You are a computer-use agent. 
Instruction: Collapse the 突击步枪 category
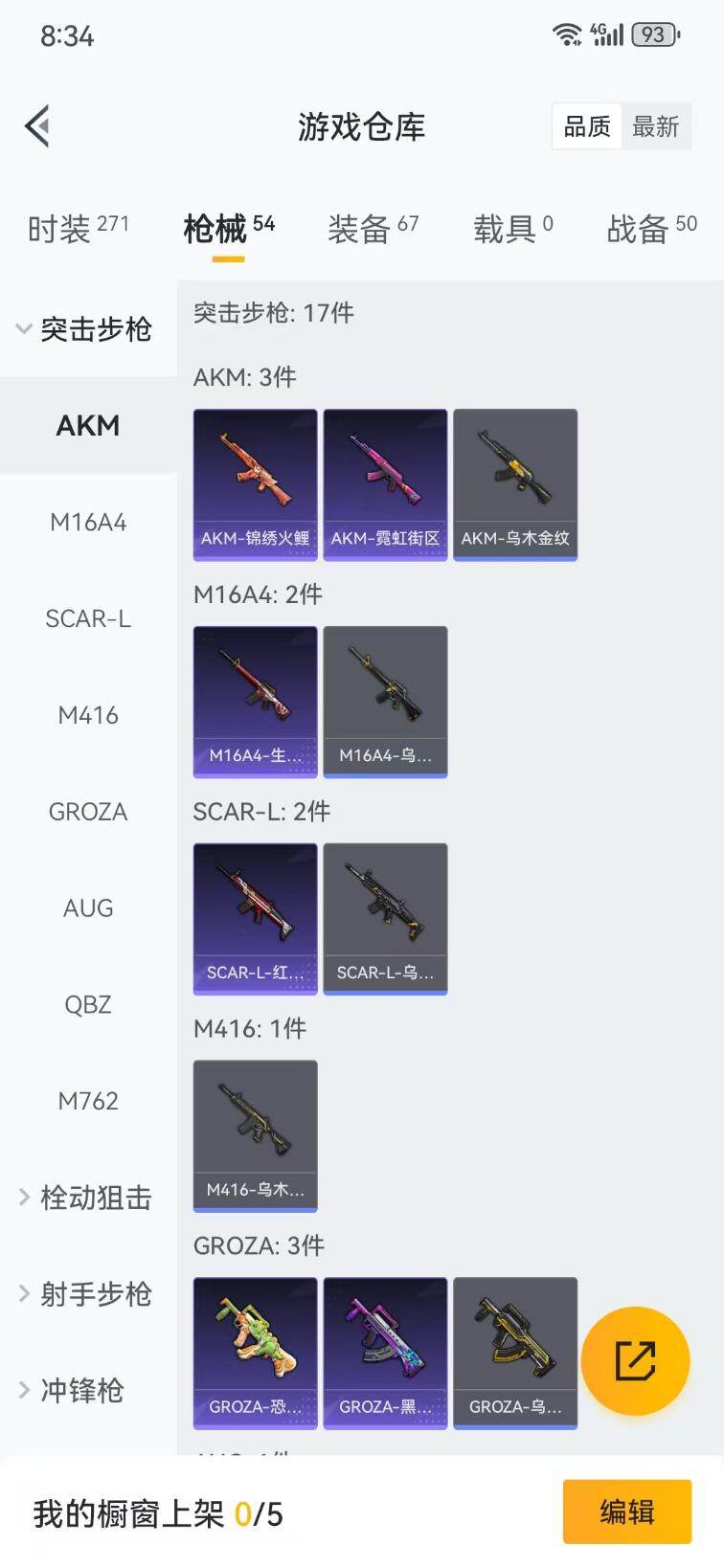[x=84, y=329]
